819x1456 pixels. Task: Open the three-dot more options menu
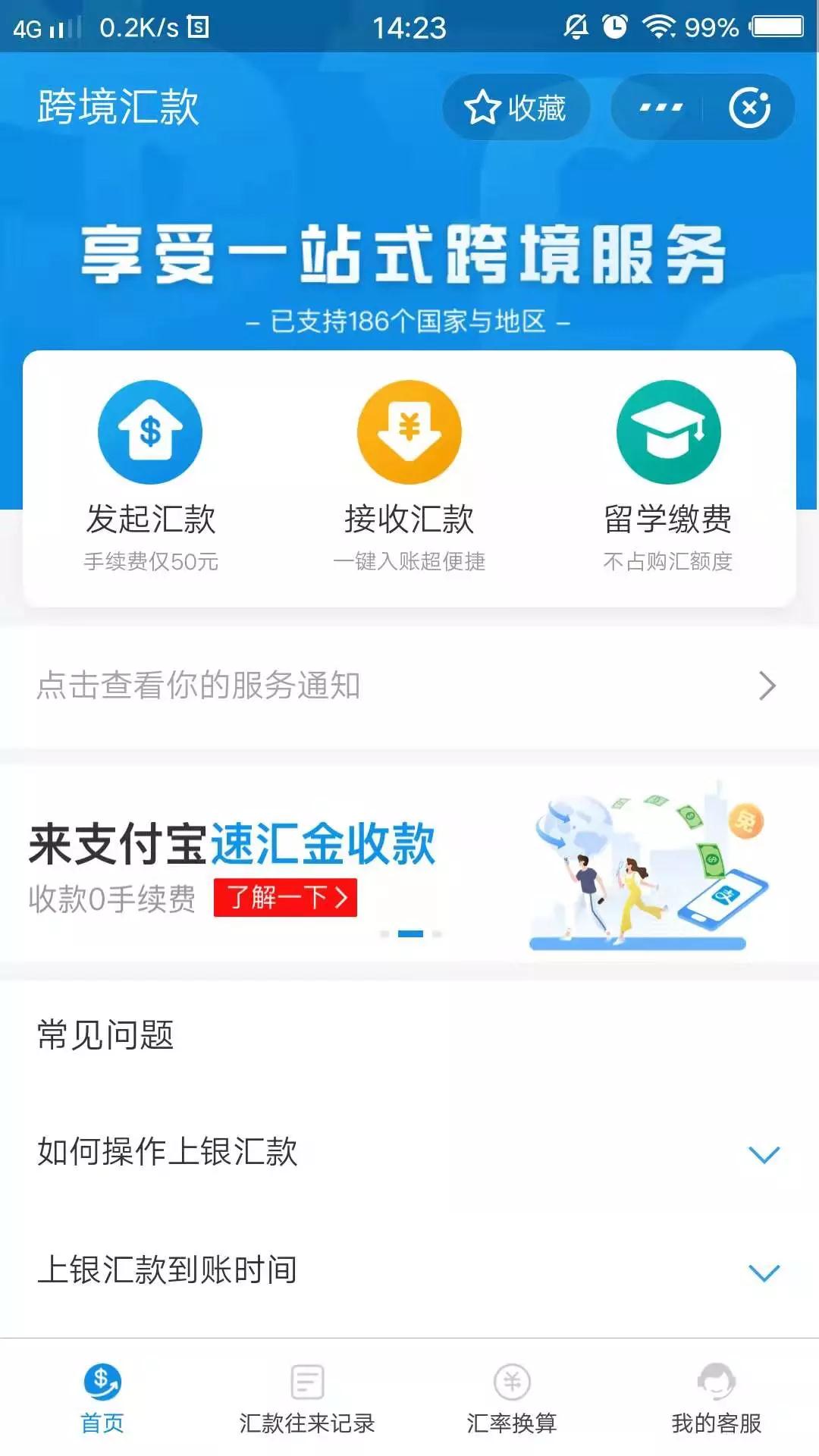click(x=661, y=108)
